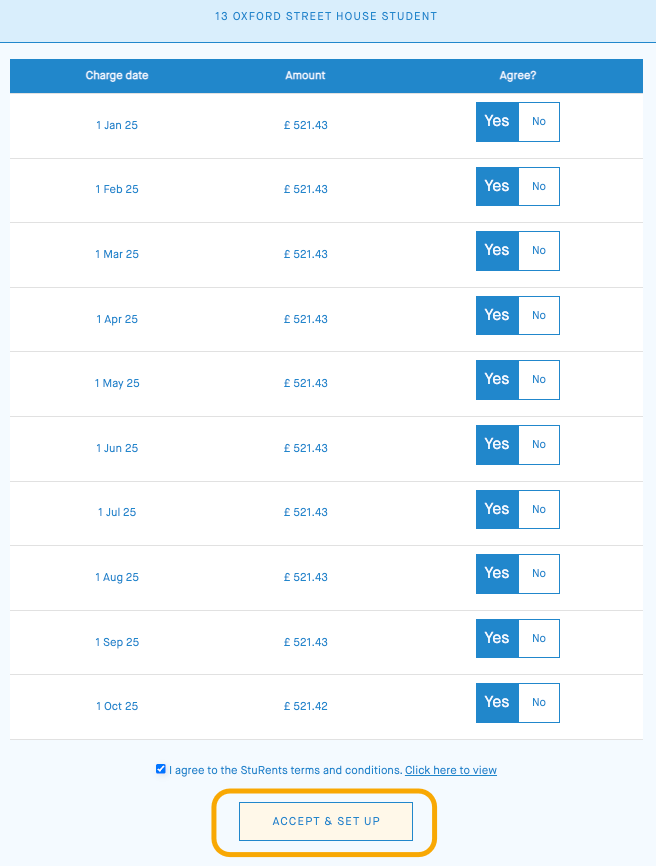
Task: Set 1 Aug 25 charge to No
Action: click(539, 574)
